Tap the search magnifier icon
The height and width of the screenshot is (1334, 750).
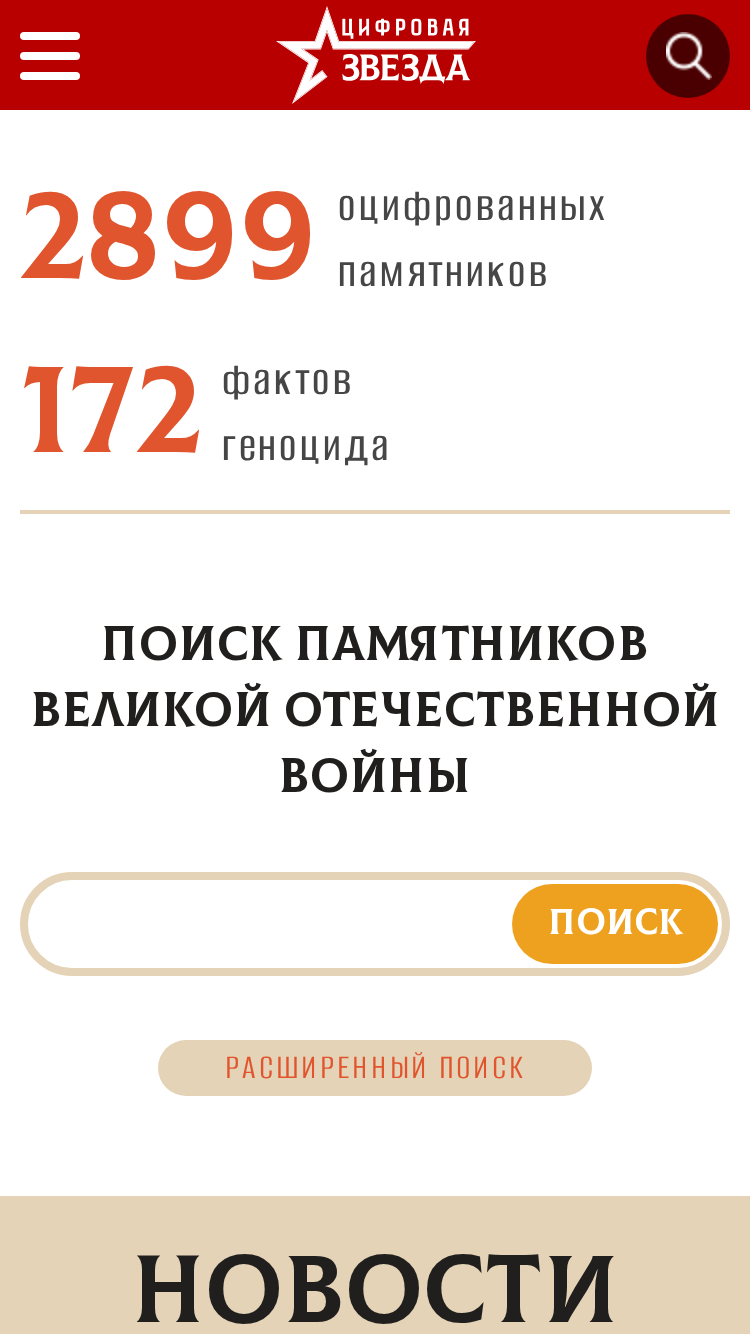688,56
